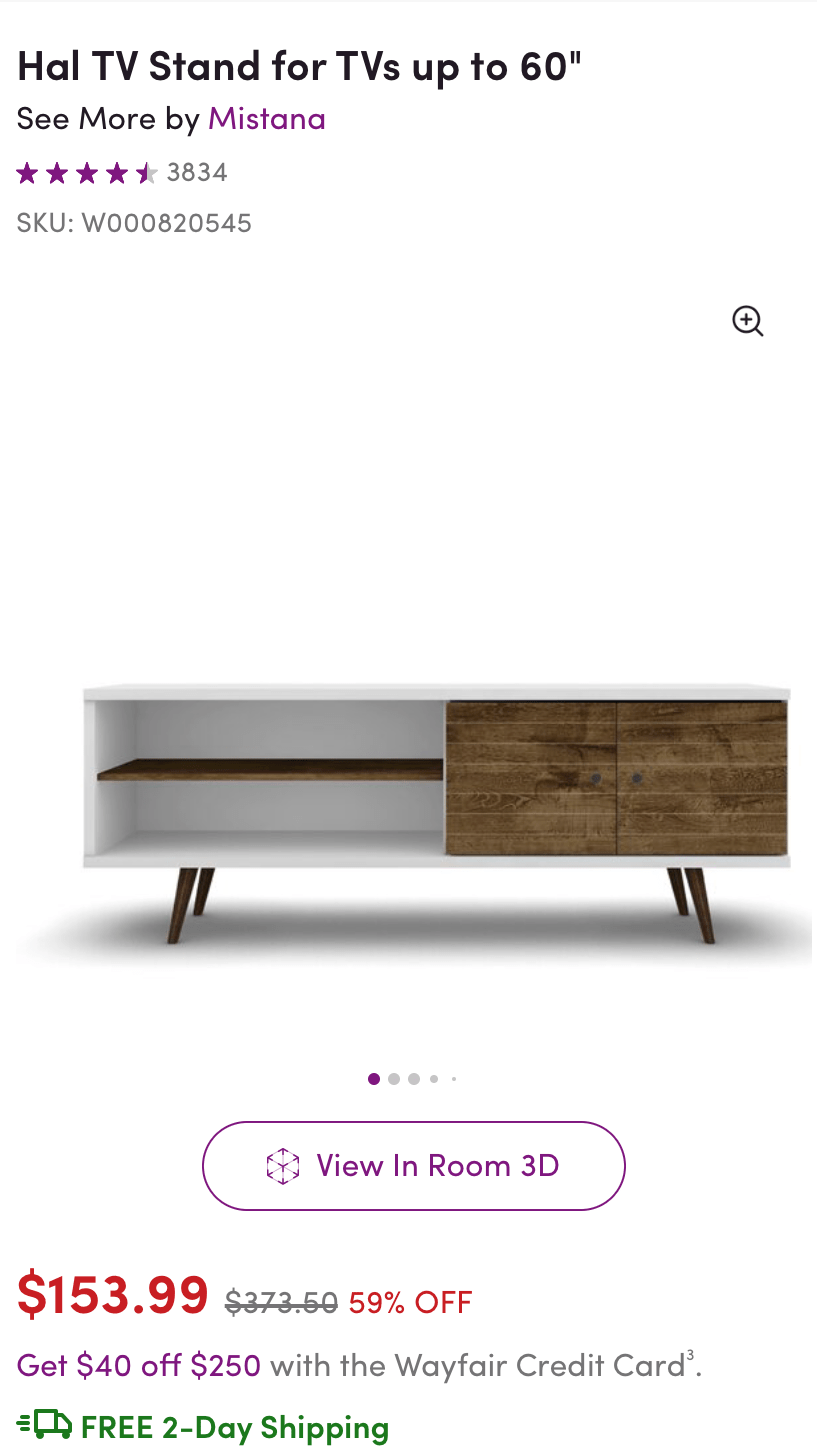Tap the image carousel page indicator dots

(412, 1079)
